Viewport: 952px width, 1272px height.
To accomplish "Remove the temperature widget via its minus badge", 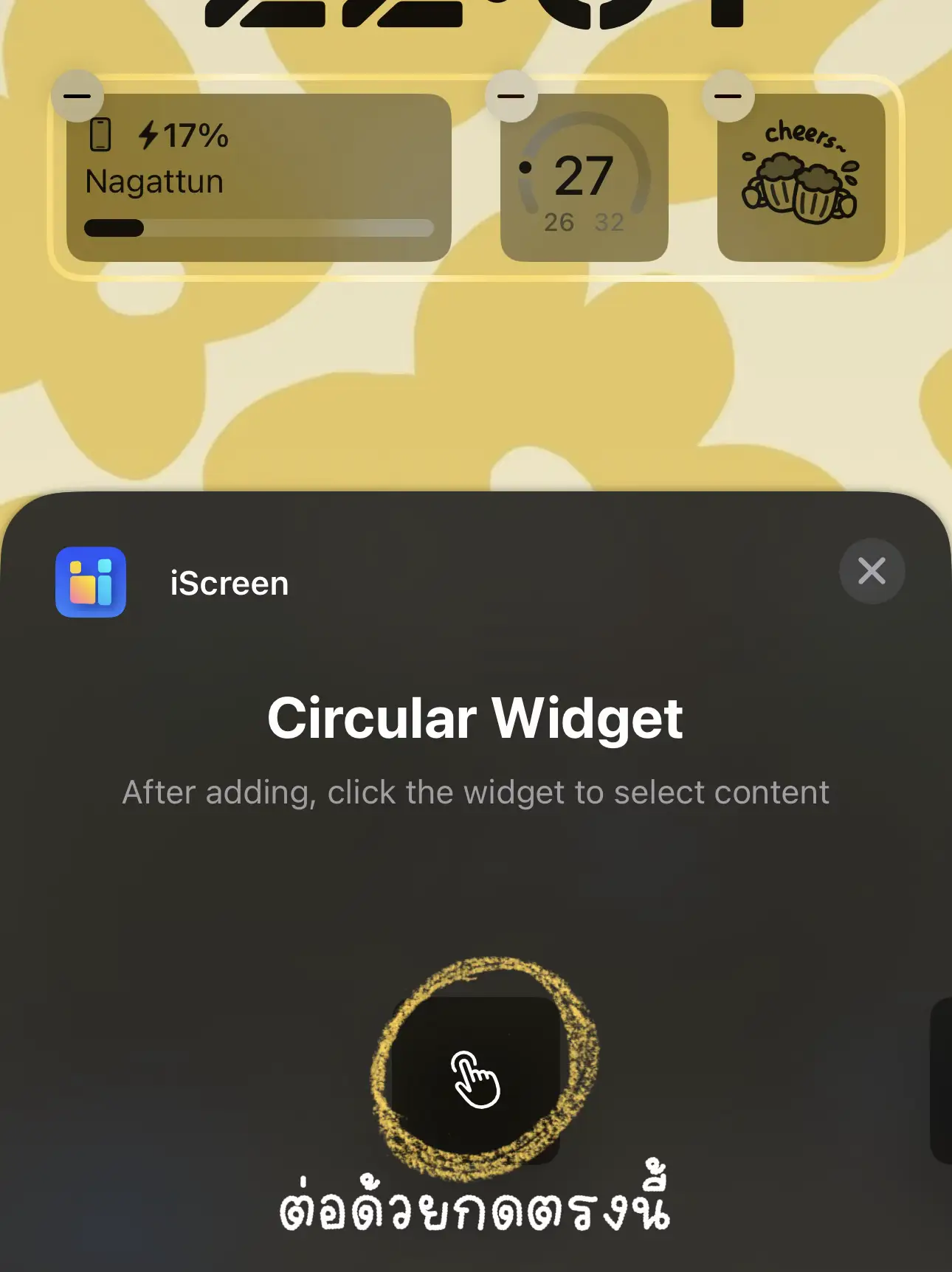I will [x=511, y=96].
